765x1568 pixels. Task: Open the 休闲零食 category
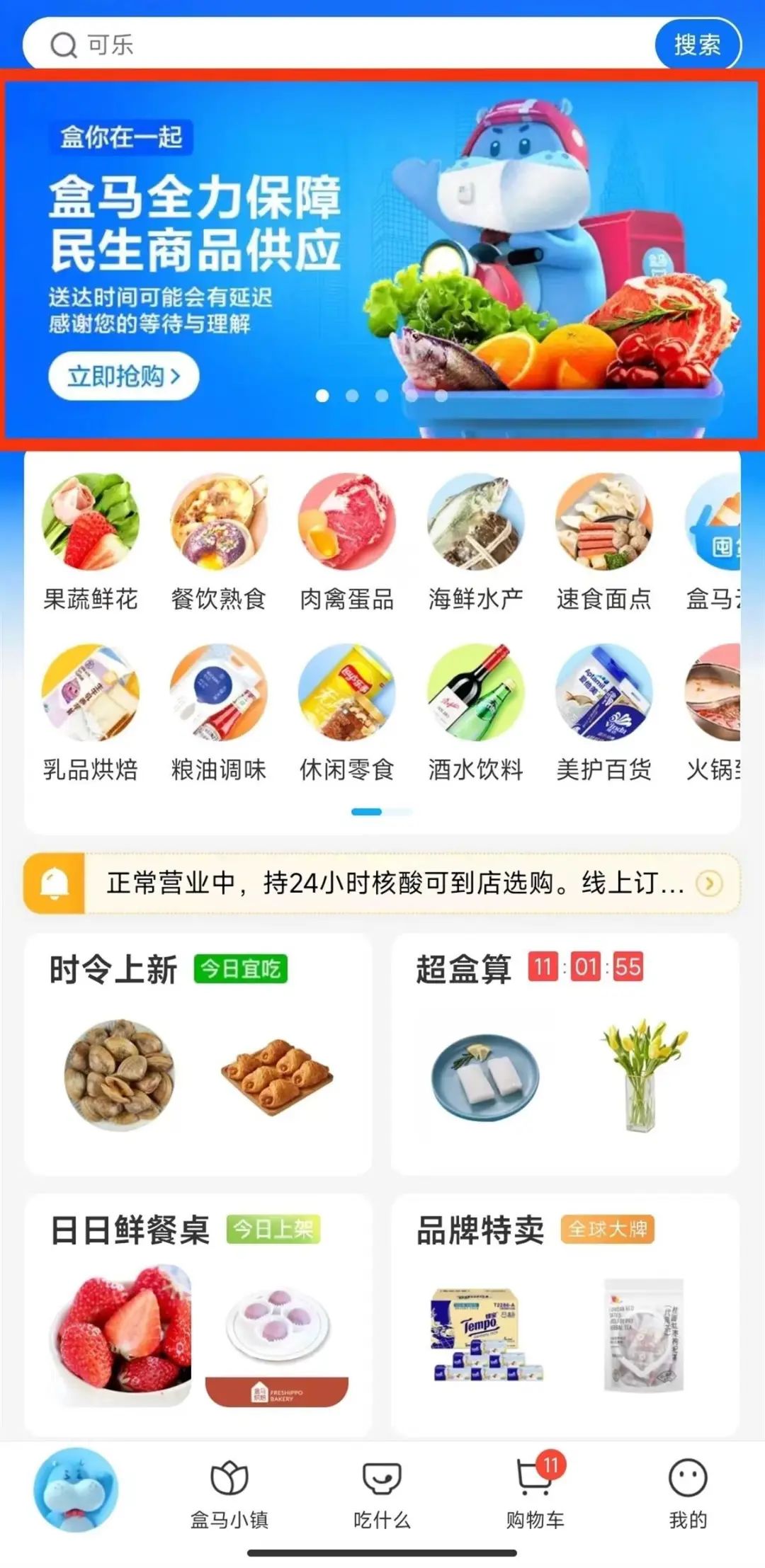[346, 711]
